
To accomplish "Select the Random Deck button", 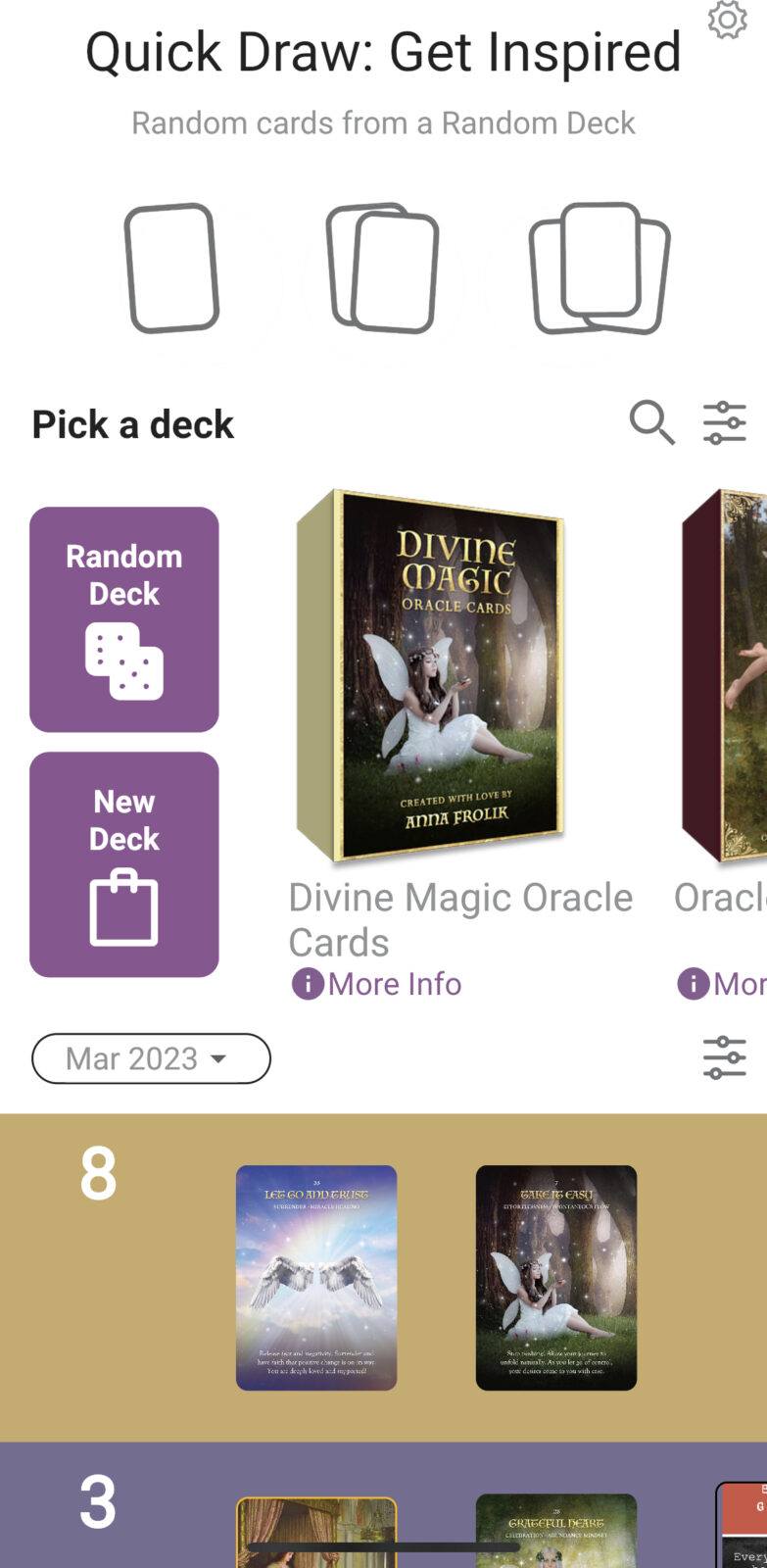I will click(124, 619).
